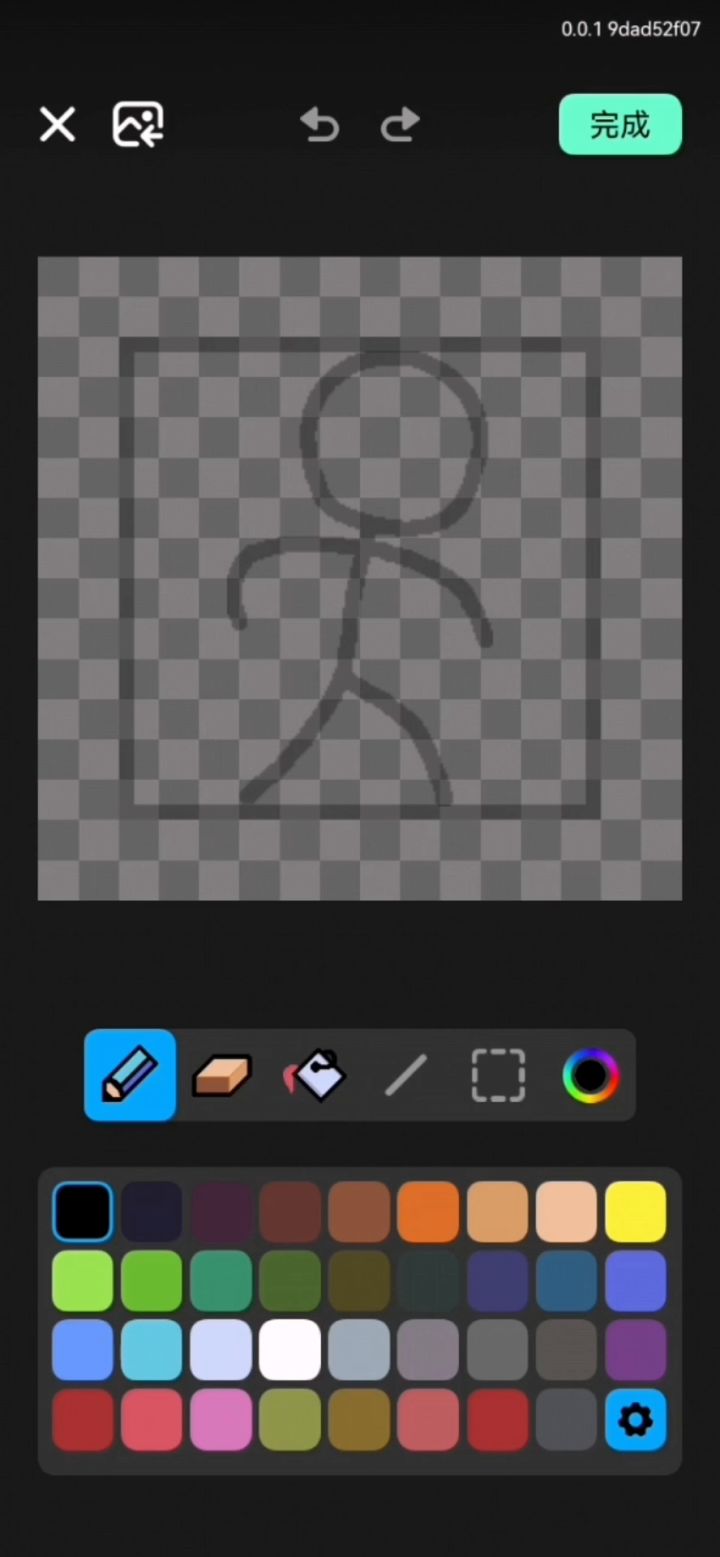
Task: Close the drawing editor
Action: 57,125
